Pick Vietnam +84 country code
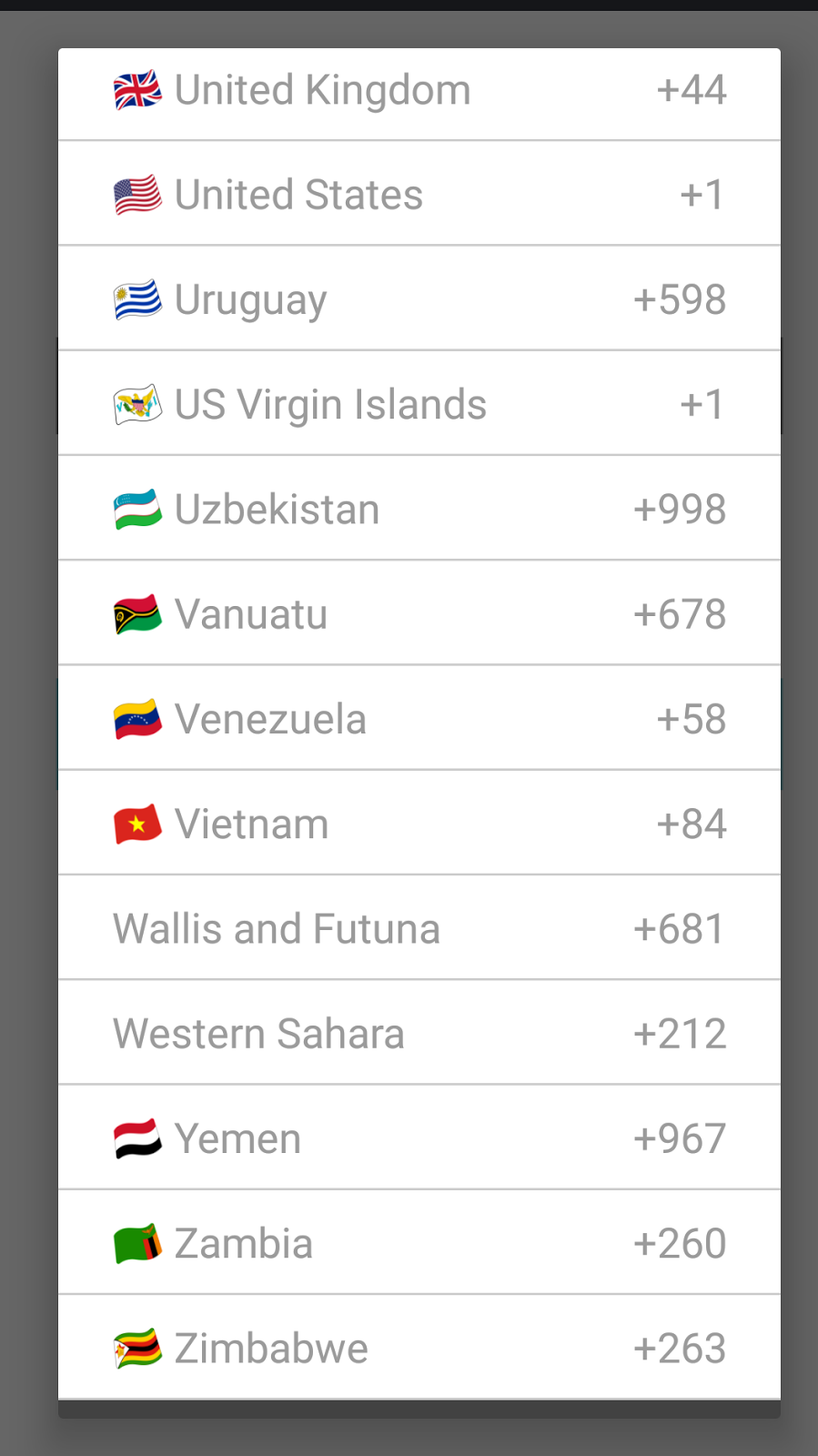 [419, 824]
